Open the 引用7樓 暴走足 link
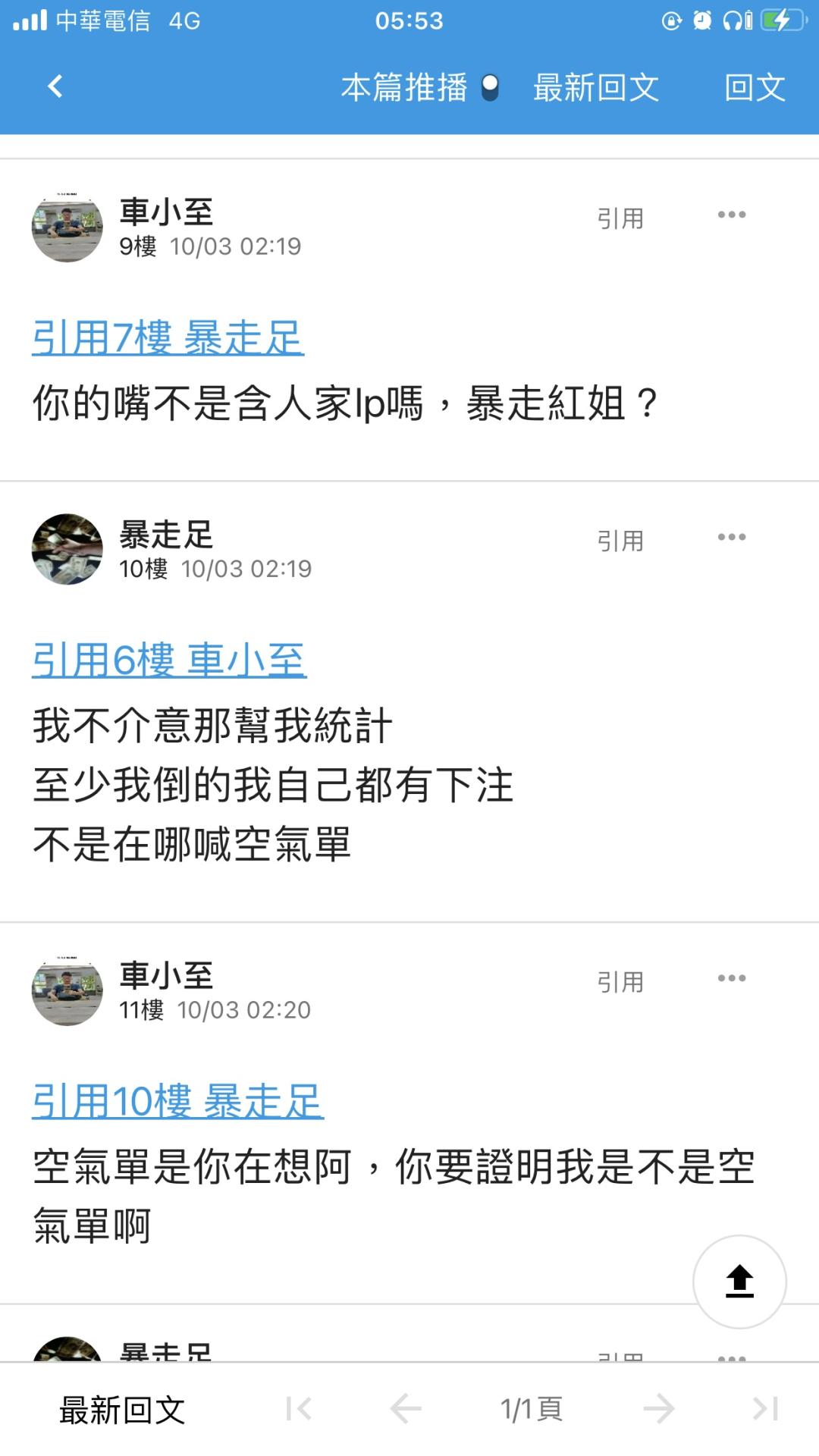This screenshot has width=819, height=1456. point(168,337)
